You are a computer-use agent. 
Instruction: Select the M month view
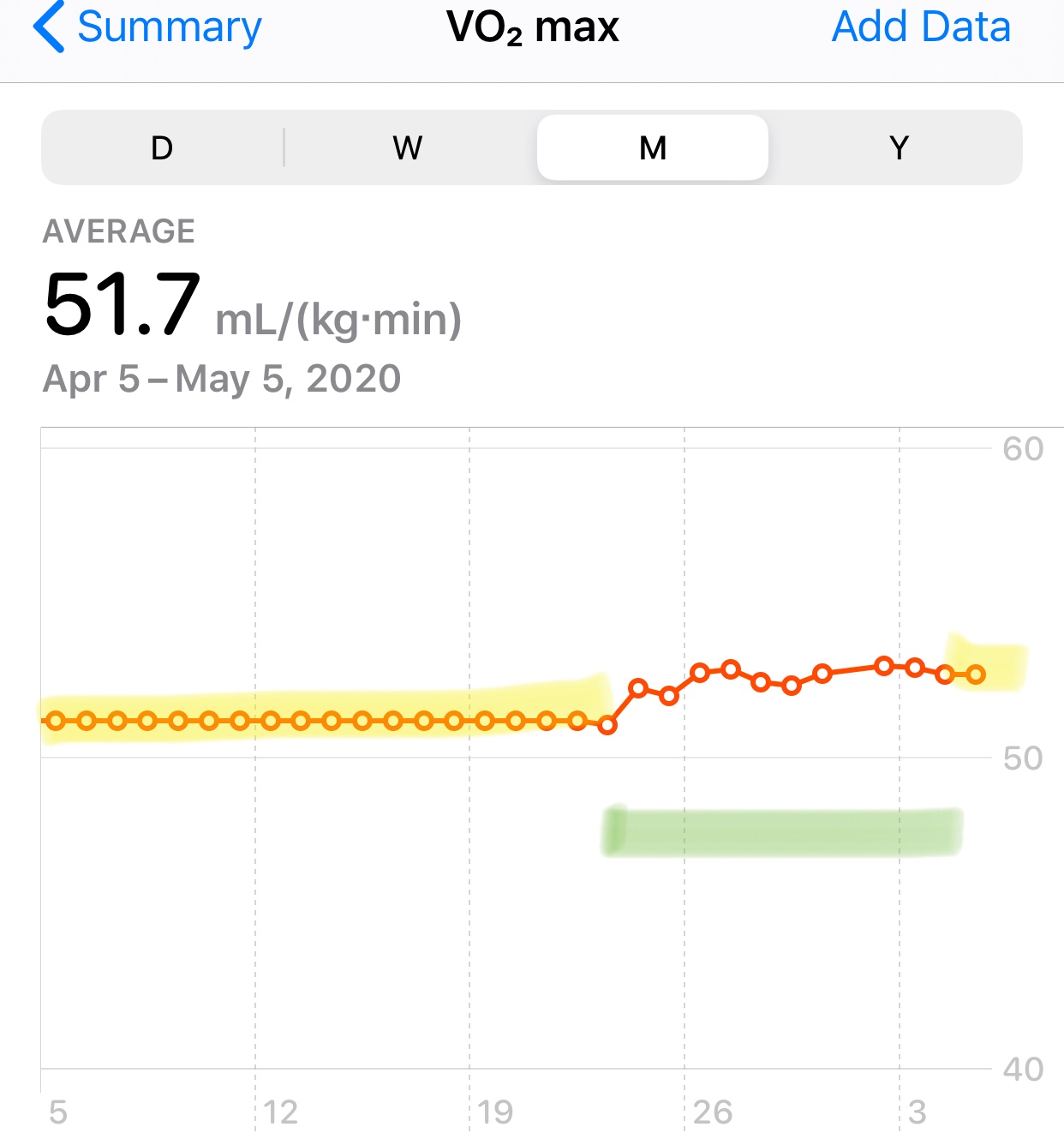coord(653,148)
